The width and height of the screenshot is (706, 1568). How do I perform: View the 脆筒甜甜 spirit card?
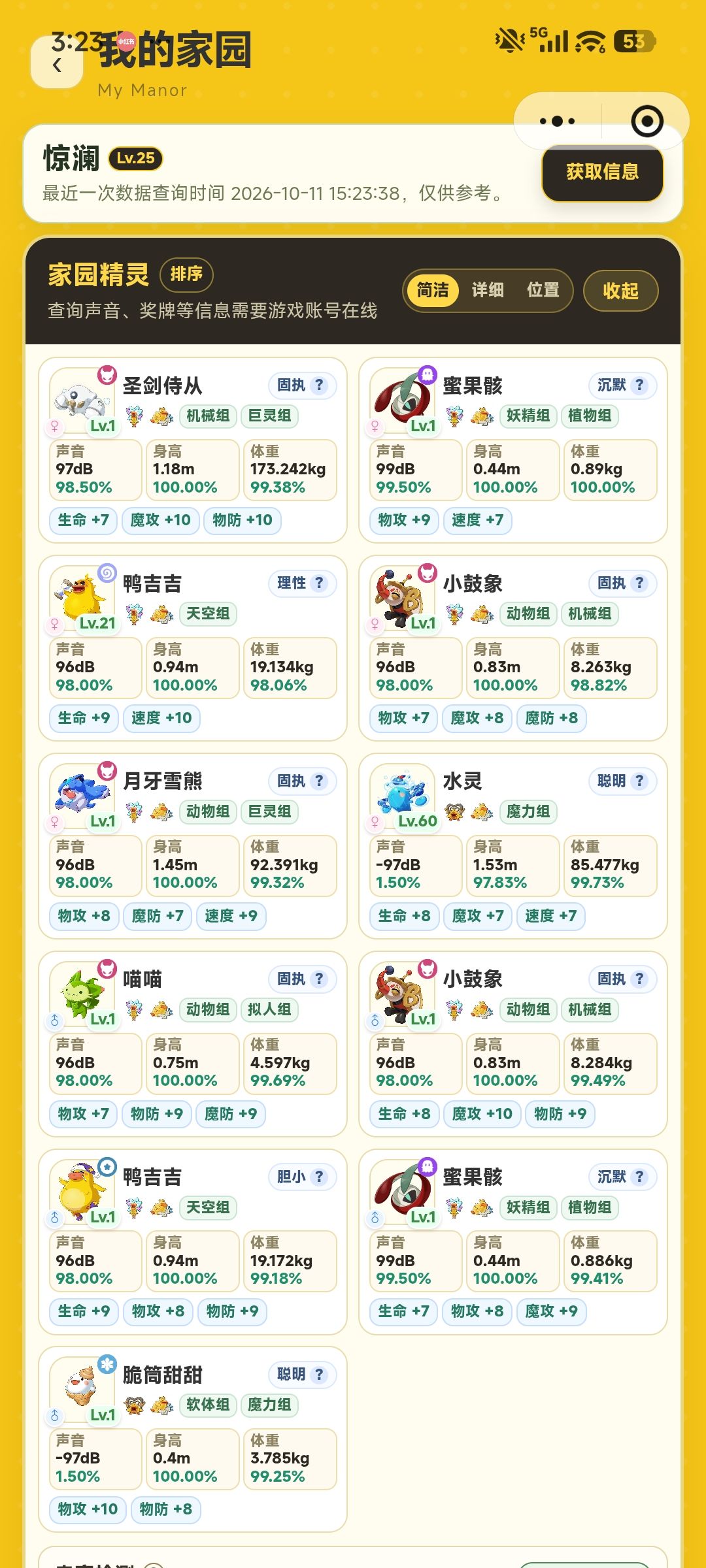(192, 1439)
